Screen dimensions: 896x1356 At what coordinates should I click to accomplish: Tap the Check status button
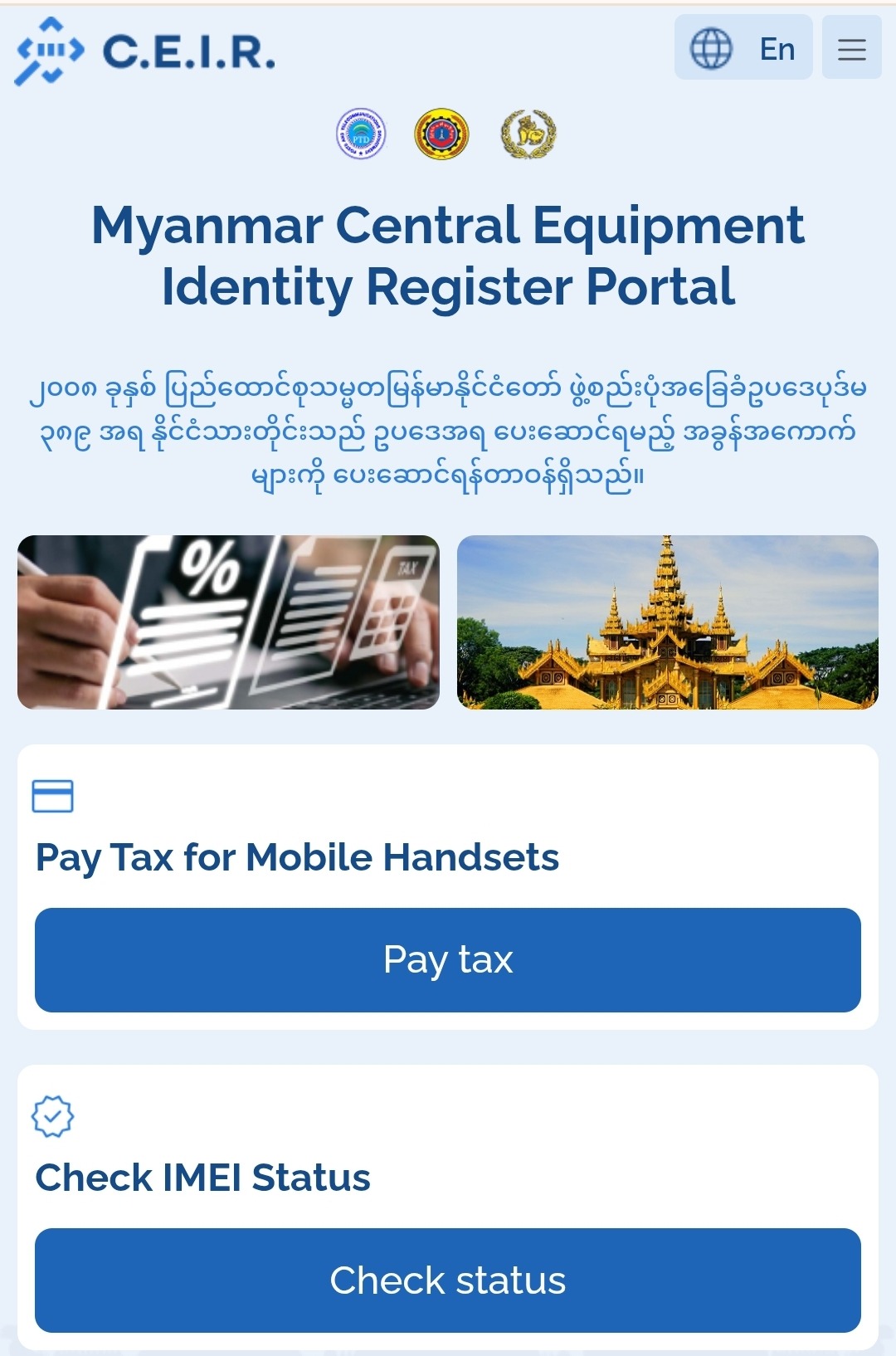point(447,1280)
